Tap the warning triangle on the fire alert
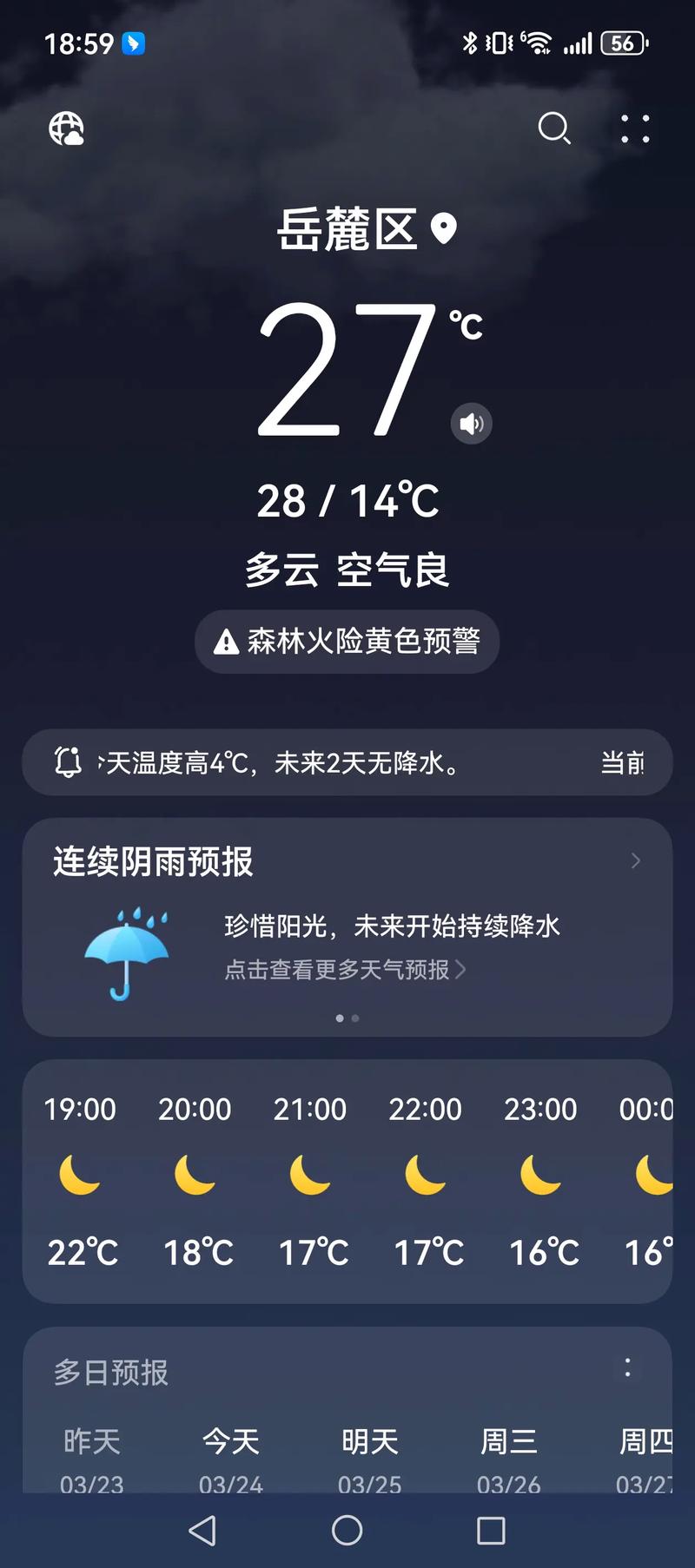695x1568 pixels. (225, 642)
